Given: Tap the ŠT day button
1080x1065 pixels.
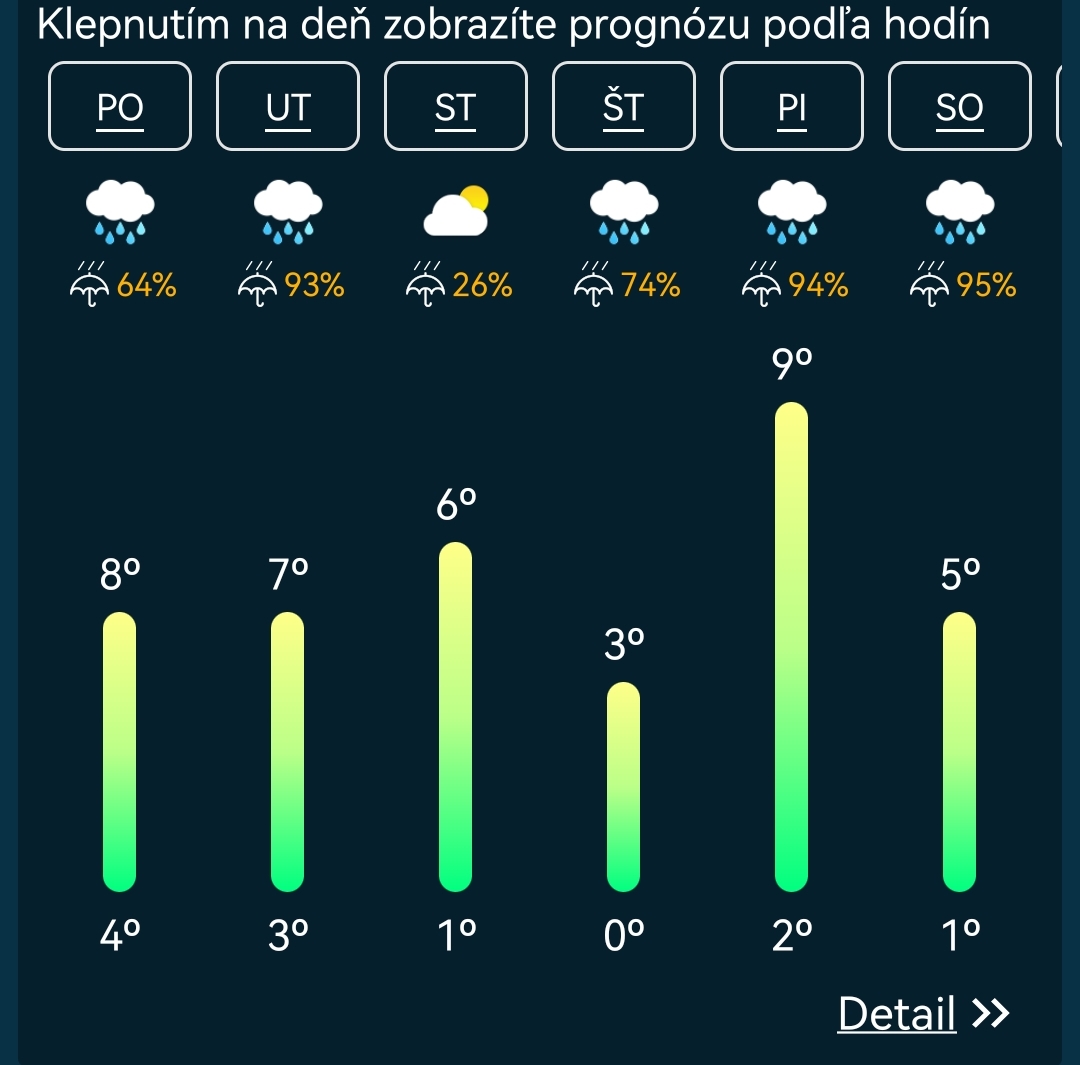Looking at the screenshot, I should [624, 106].
